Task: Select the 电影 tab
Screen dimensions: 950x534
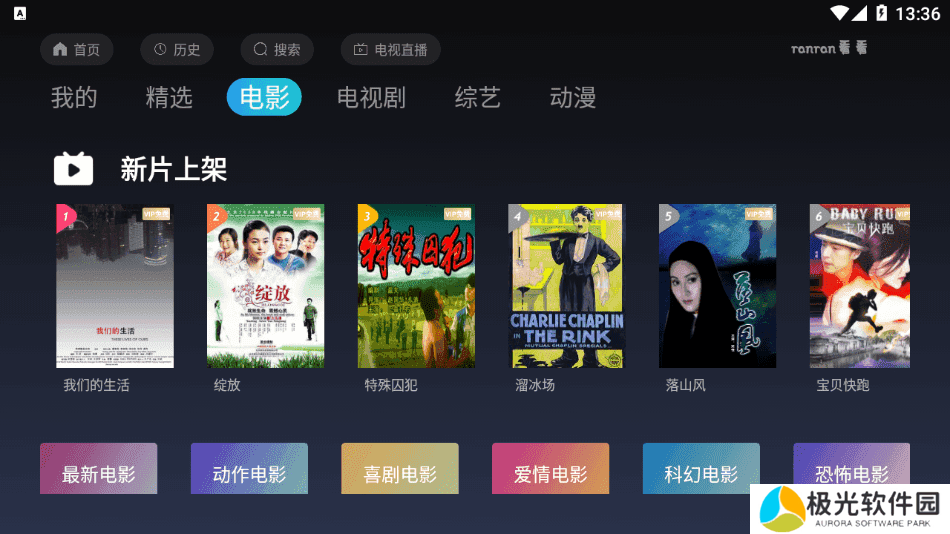Action: pyautogui.click(x=264, y=97)
